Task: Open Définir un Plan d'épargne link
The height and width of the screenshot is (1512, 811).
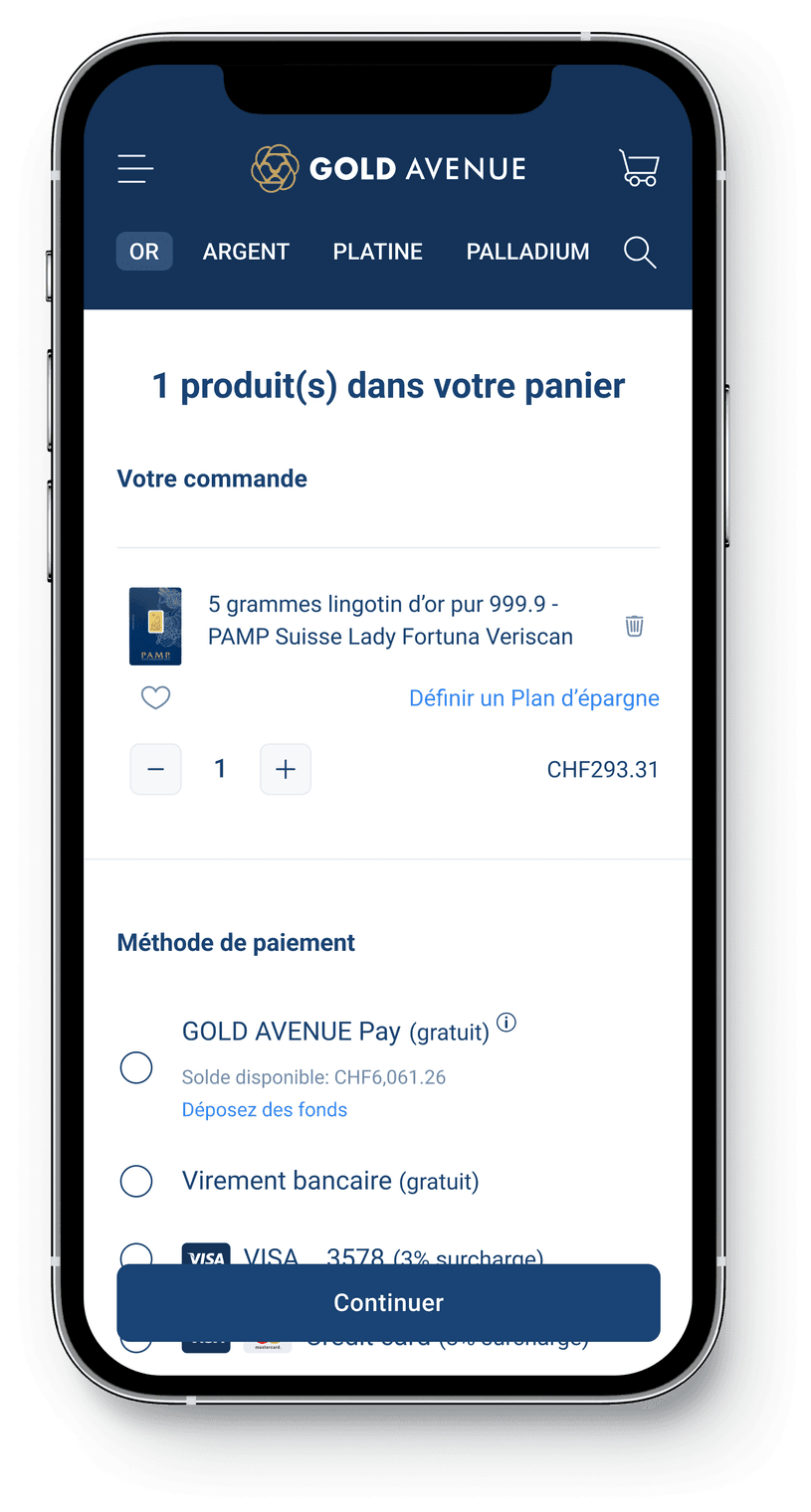Action: 534,698
